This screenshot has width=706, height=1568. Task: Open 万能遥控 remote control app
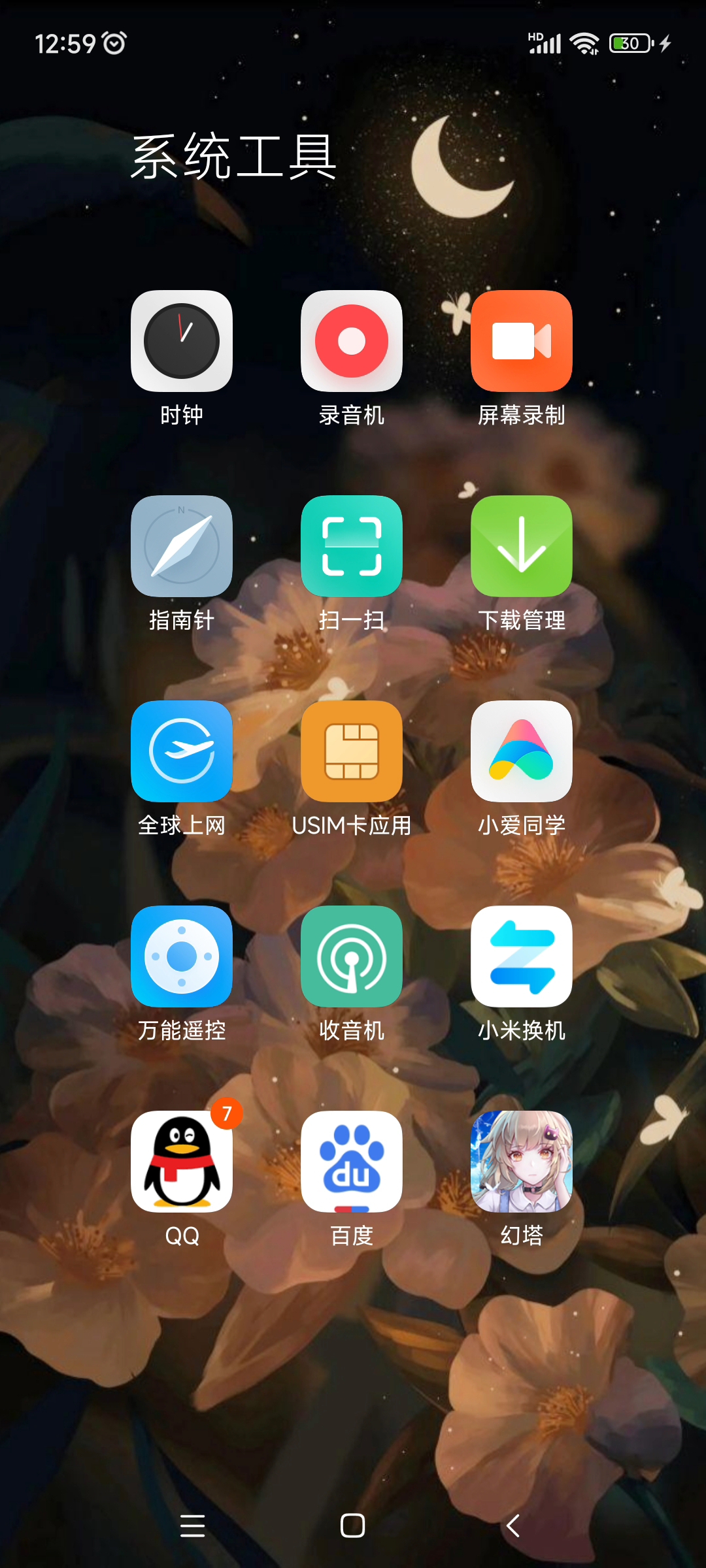(x=182, y=956)
